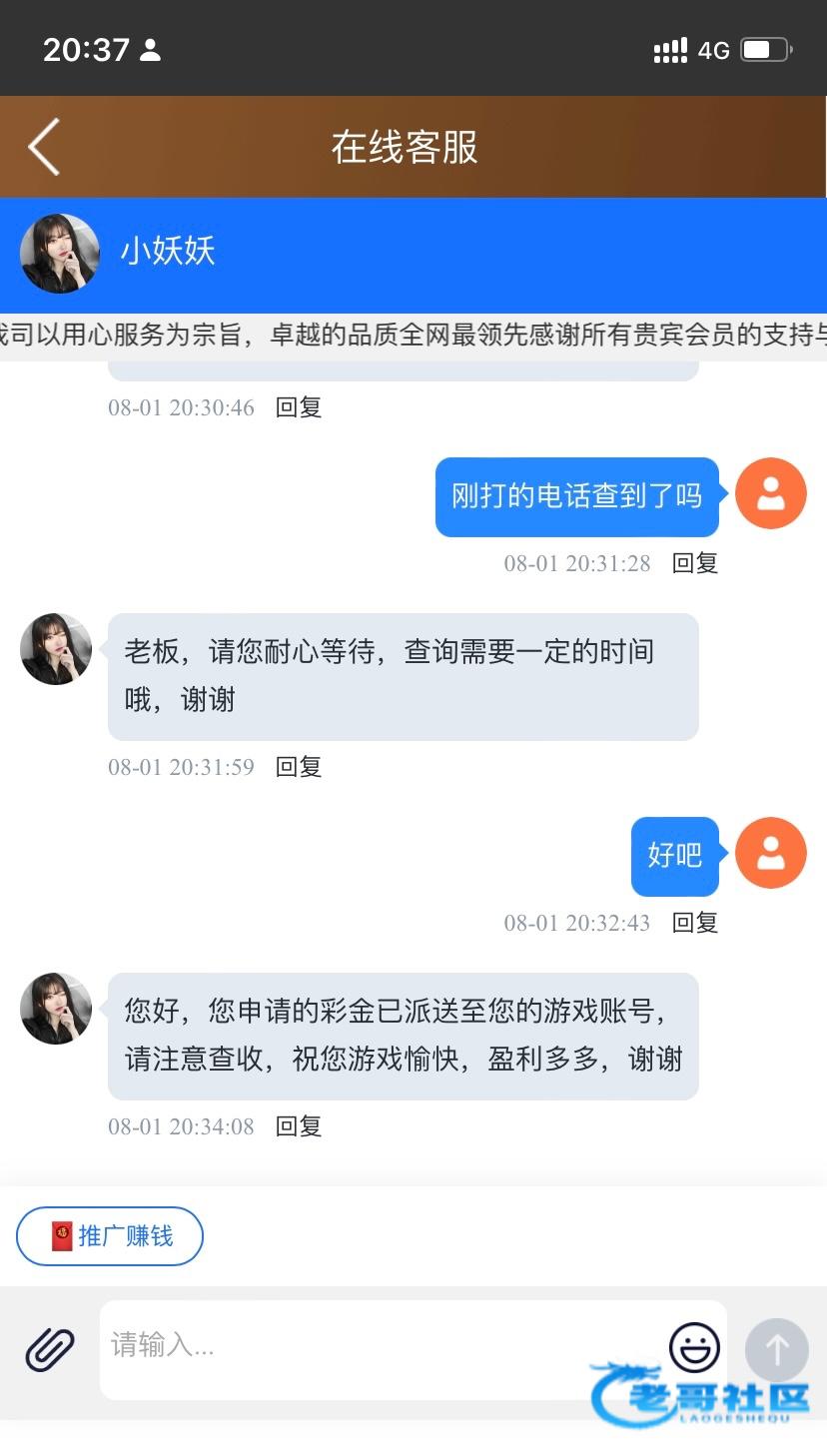The image size is (827, 1456).
Task: Reply to the 好吧 message
Action: [x=695, y=923]
